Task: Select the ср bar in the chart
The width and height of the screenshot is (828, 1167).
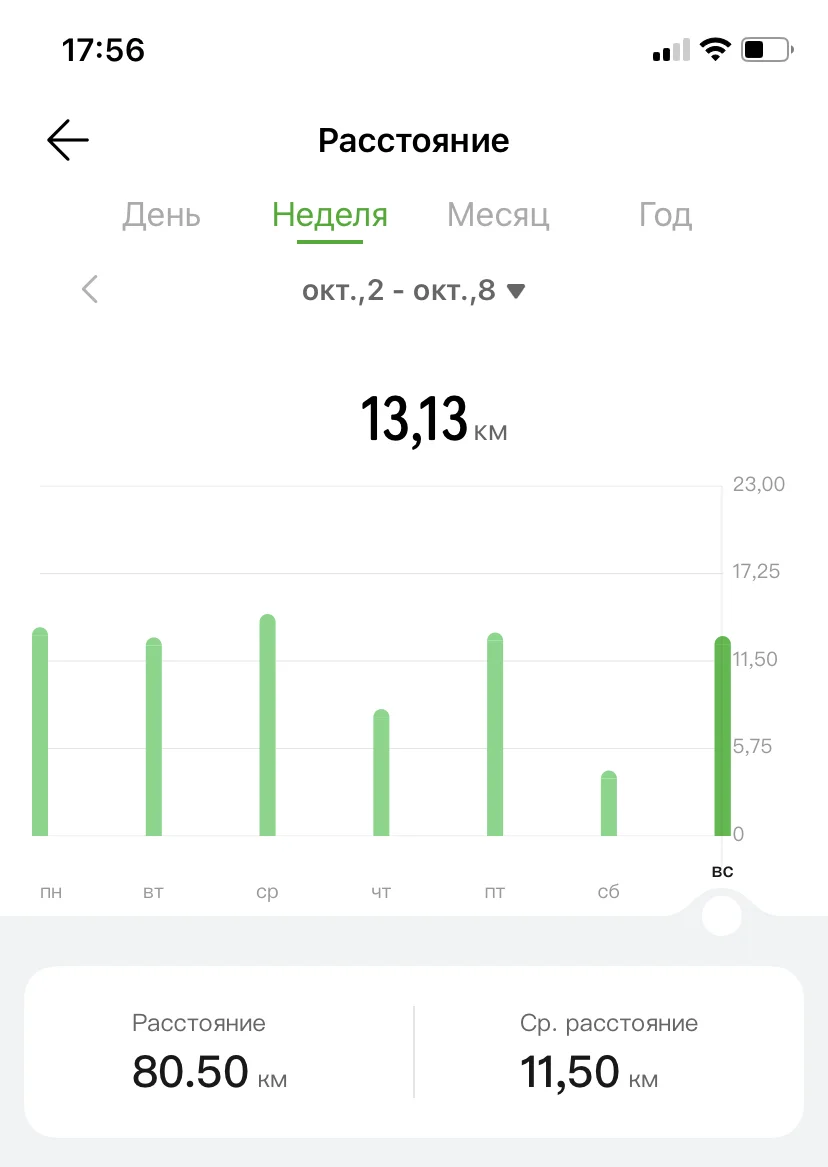Action: [x=267, y=726]
